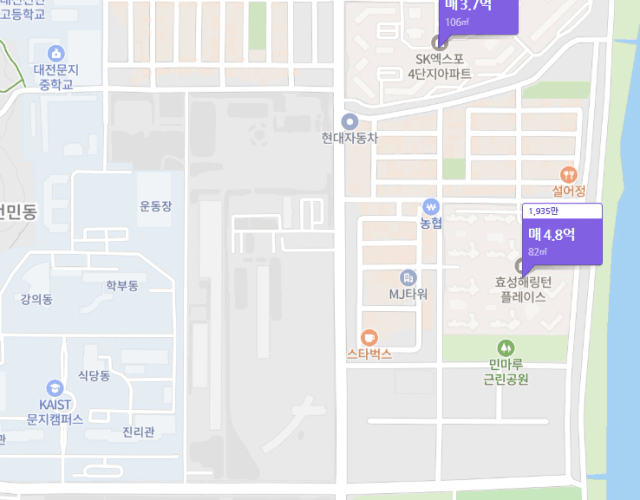Select the SK엑스포 4단지아파트 pin
Viewport: 640px width, 500px height.
[437, 42]
